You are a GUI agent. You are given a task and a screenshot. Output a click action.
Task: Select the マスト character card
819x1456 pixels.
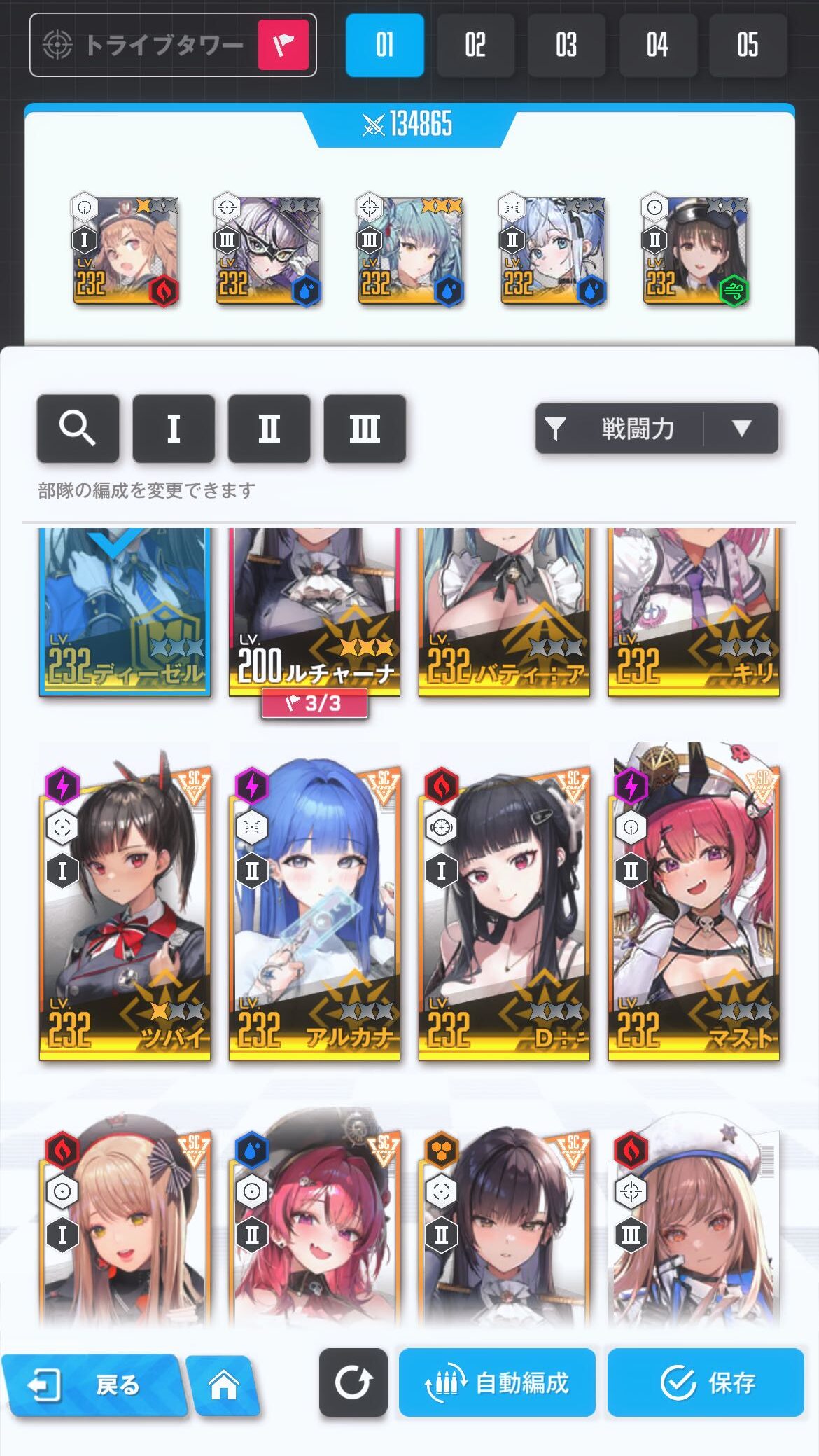click(694, 910)
